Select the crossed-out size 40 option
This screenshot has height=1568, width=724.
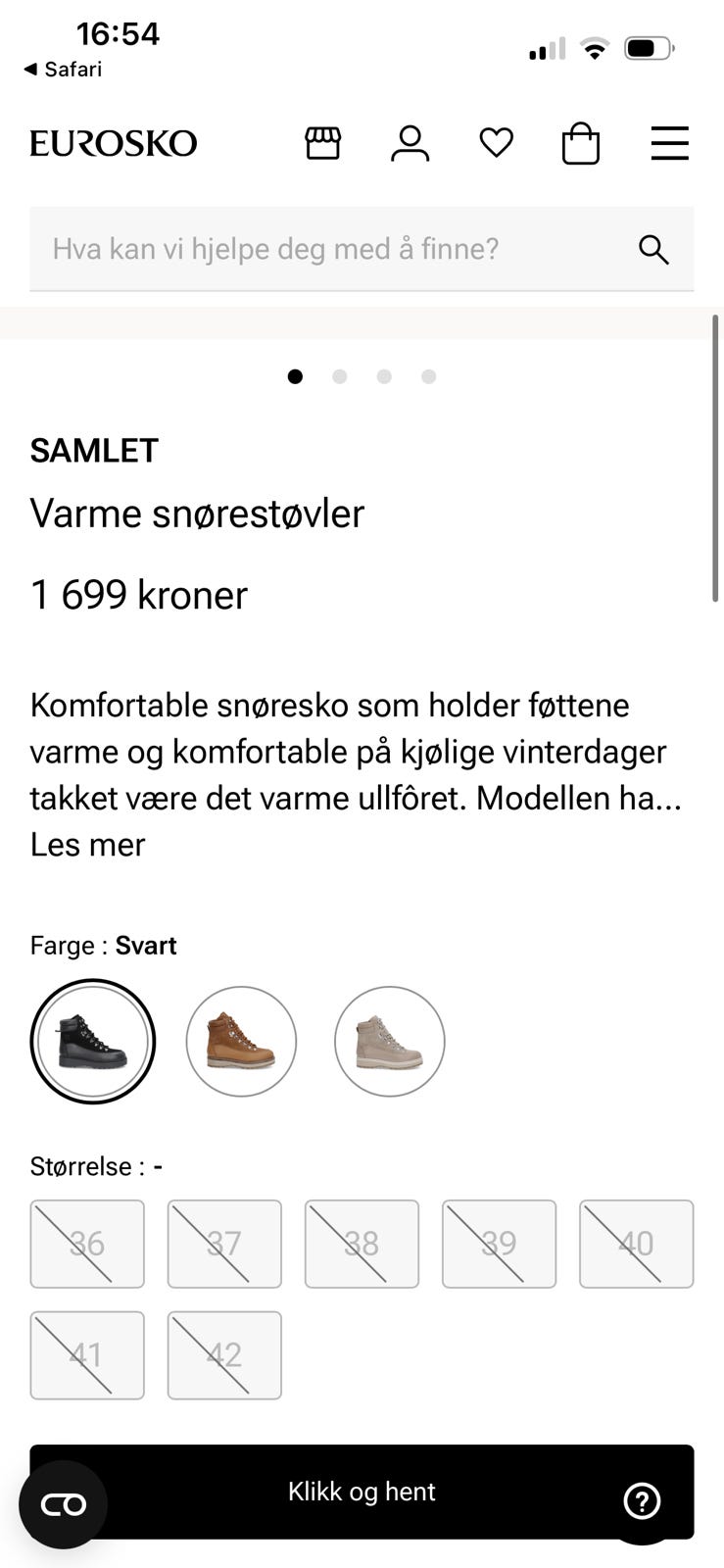(636, 1245)
